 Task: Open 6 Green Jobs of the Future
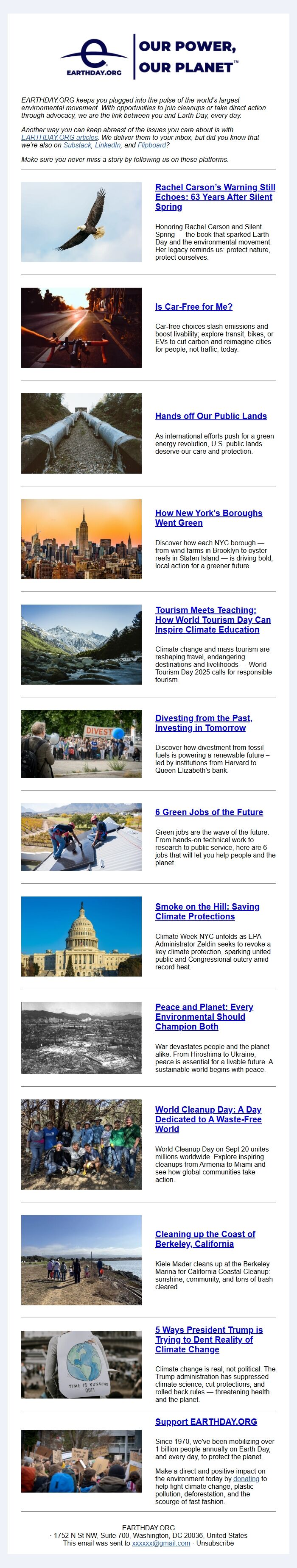coord(209,812)
